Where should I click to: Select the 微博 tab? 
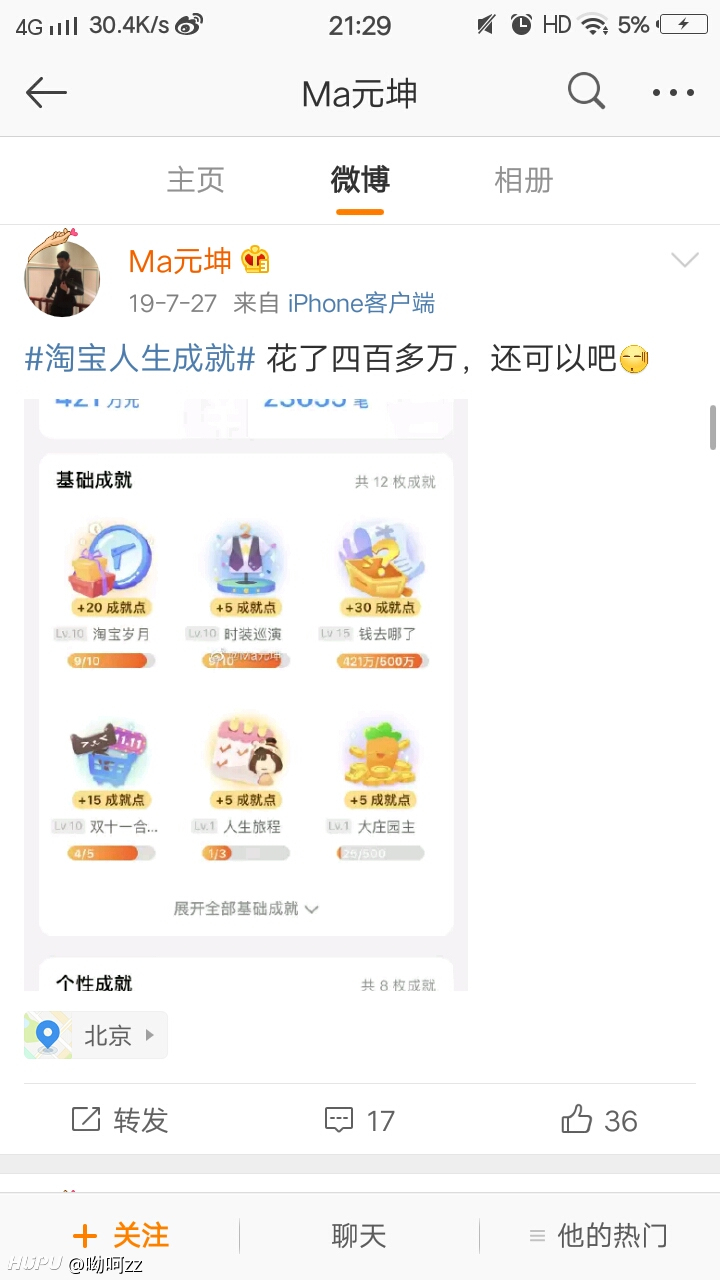(x=360, y=180)
